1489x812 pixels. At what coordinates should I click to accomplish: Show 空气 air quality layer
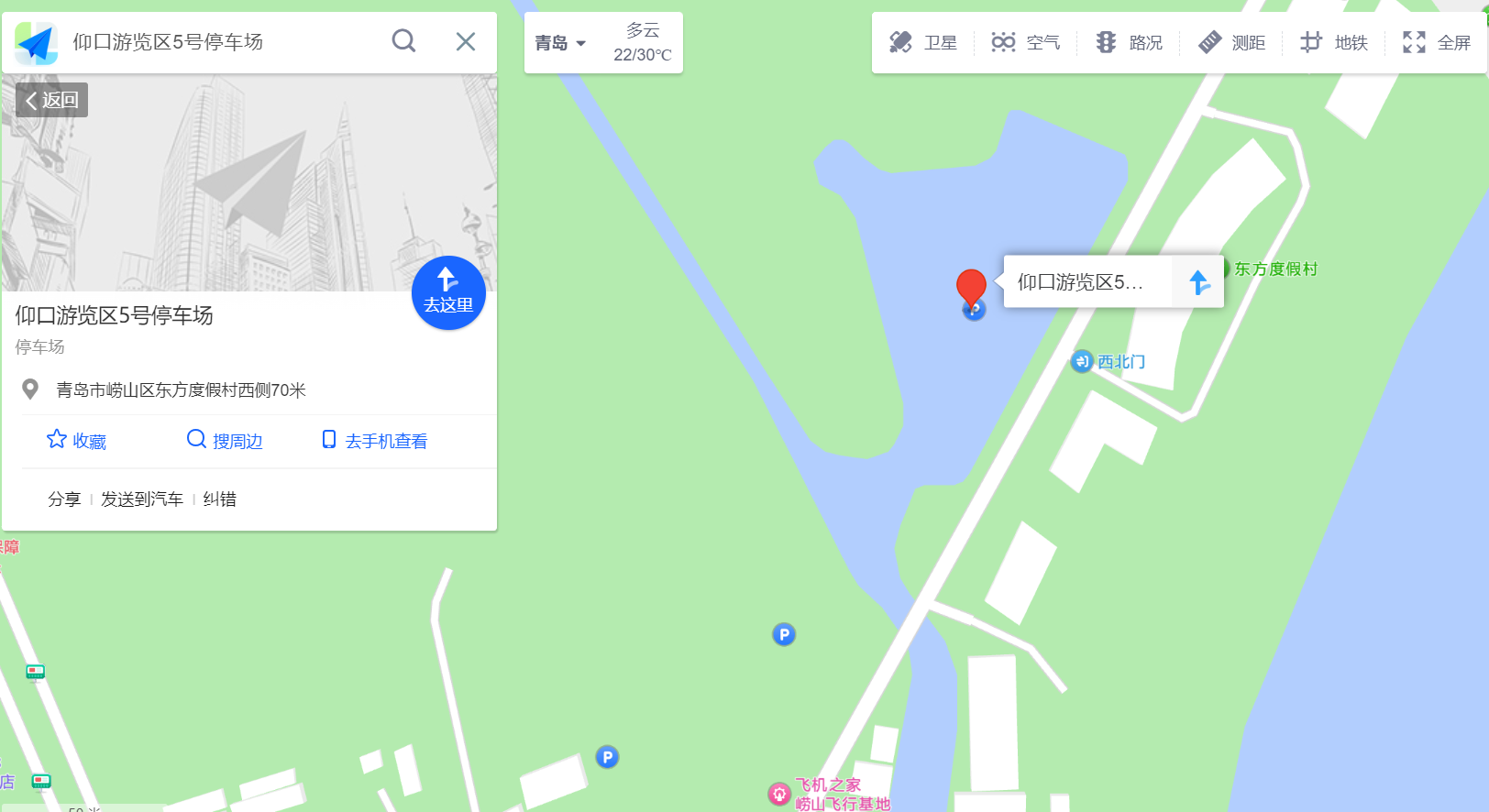coord(1025,42)
